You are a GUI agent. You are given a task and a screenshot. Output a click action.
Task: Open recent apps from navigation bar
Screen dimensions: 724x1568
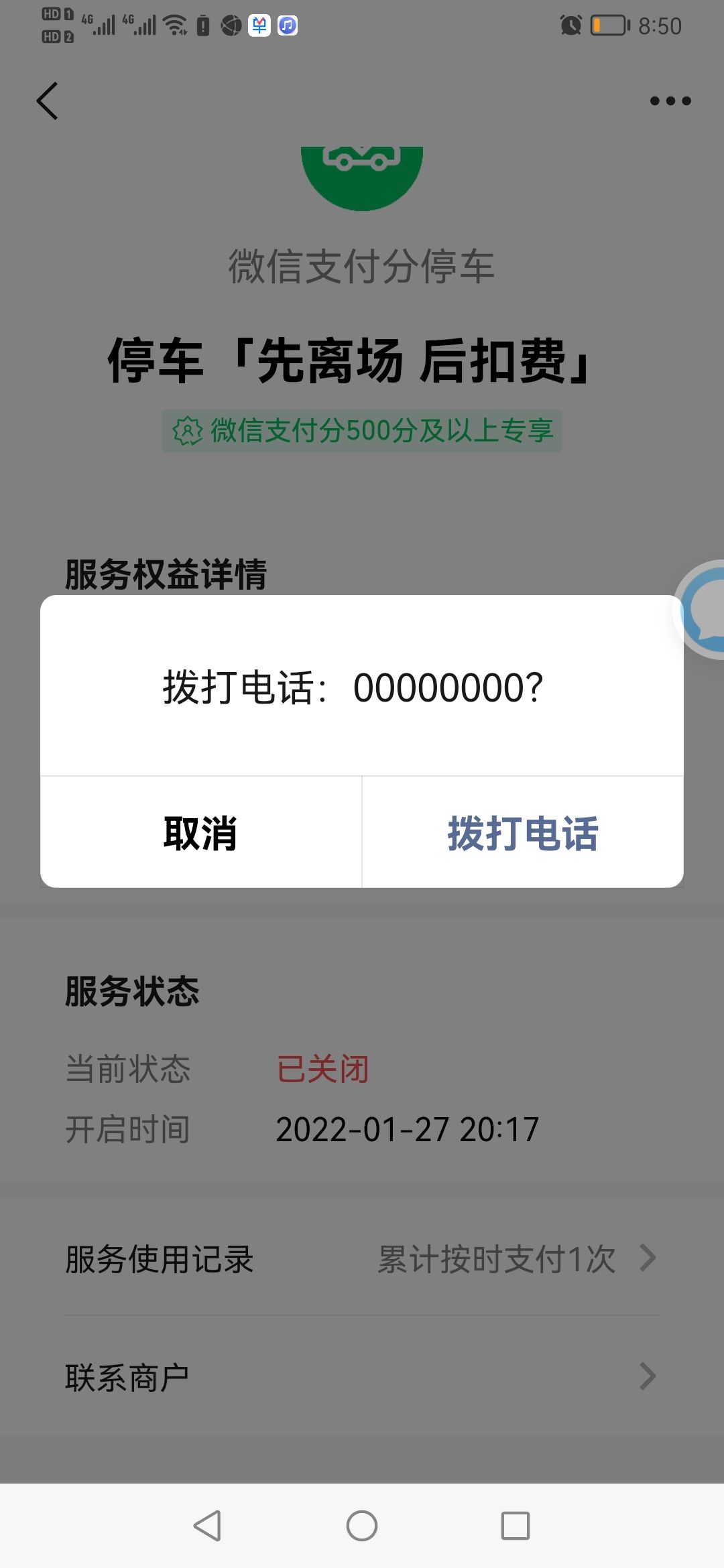(515, 1526)
